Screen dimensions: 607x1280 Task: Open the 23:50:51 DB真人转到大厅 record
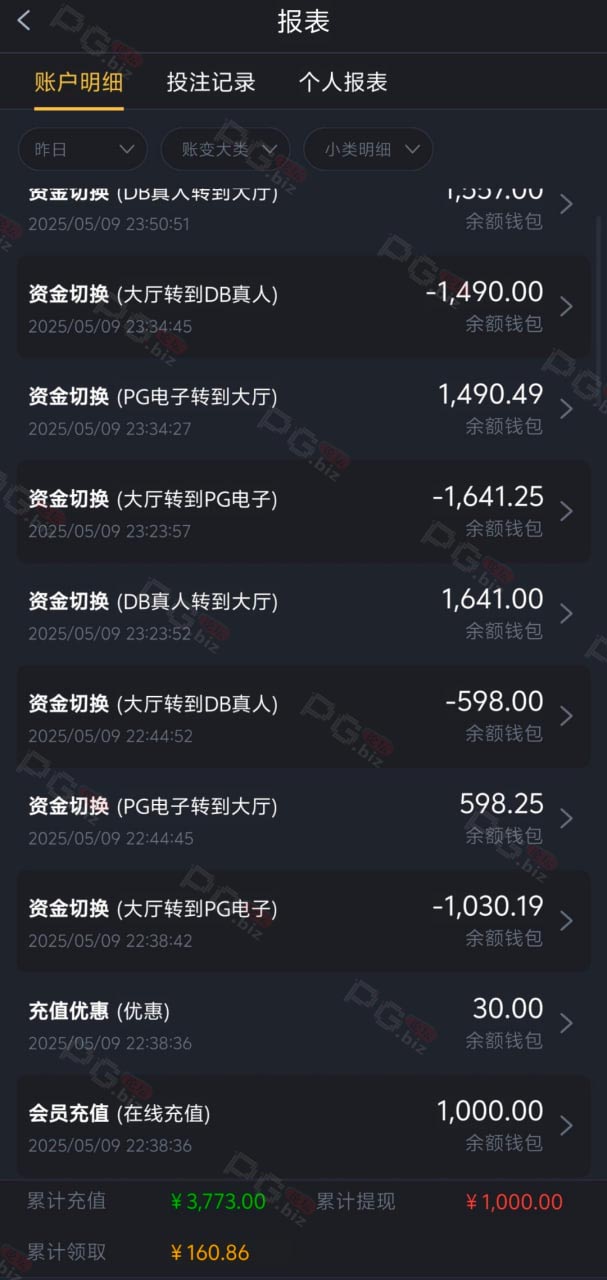303,215
